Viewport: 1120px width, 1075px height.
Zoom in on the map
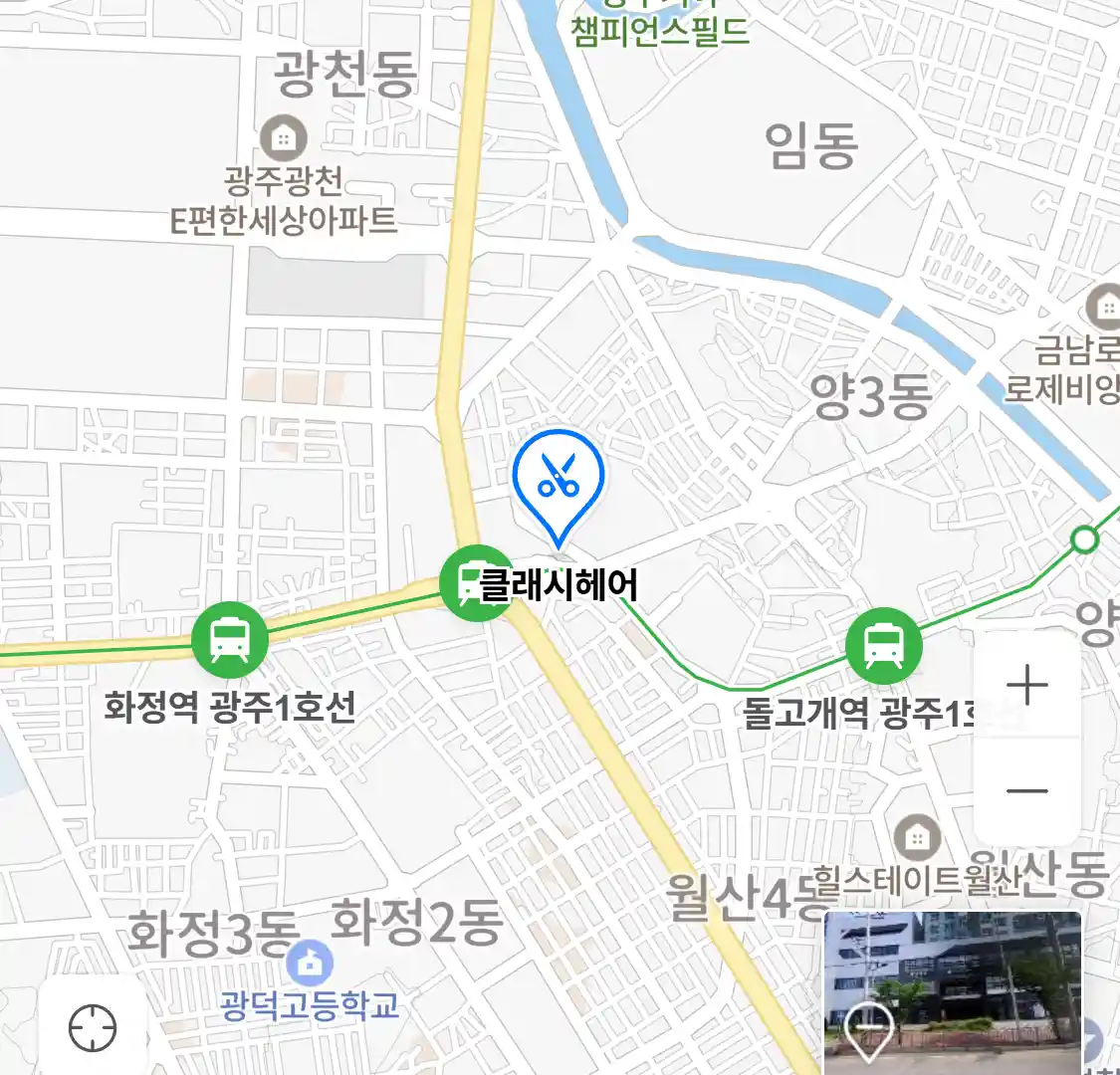[x=1026, y=686]
